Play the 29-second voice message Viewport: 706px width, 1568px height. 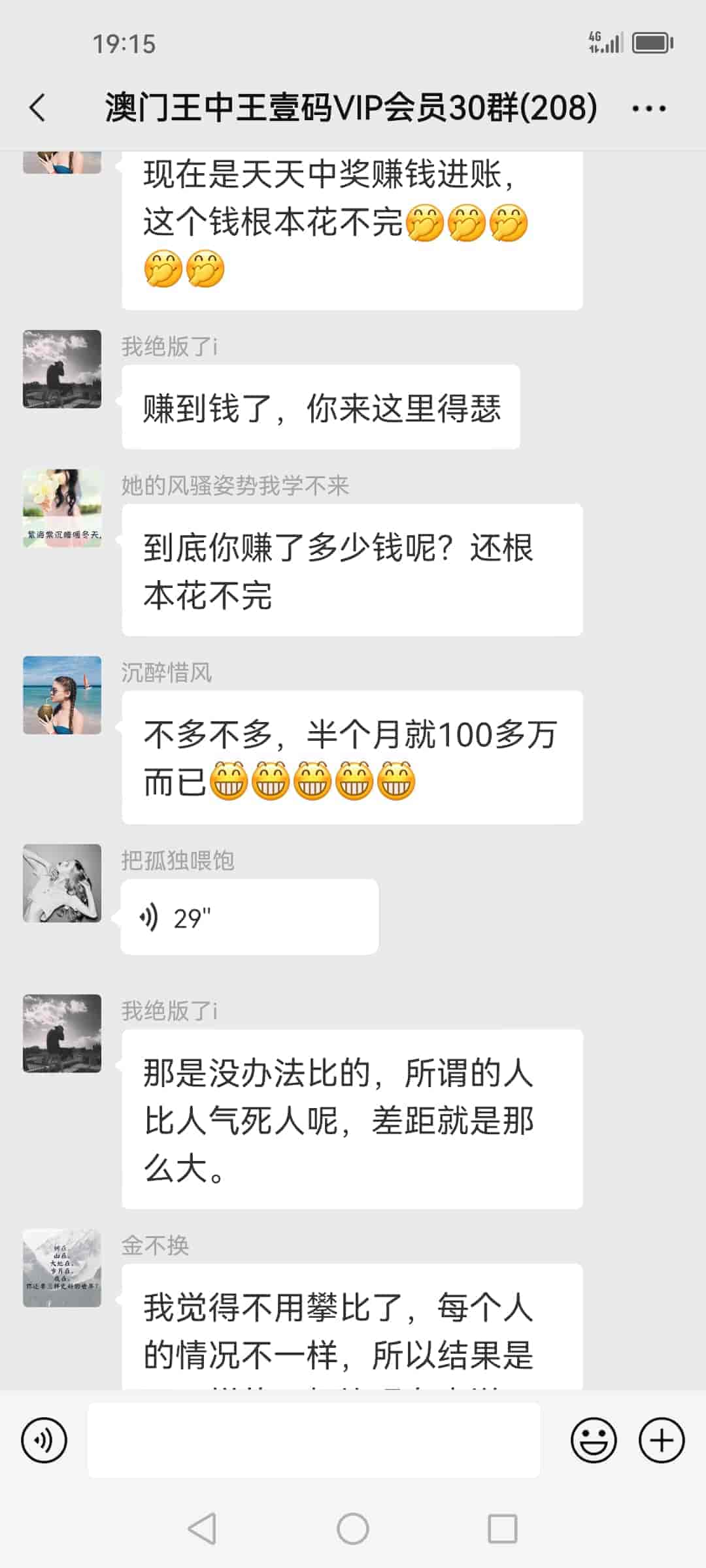(249, 917)
